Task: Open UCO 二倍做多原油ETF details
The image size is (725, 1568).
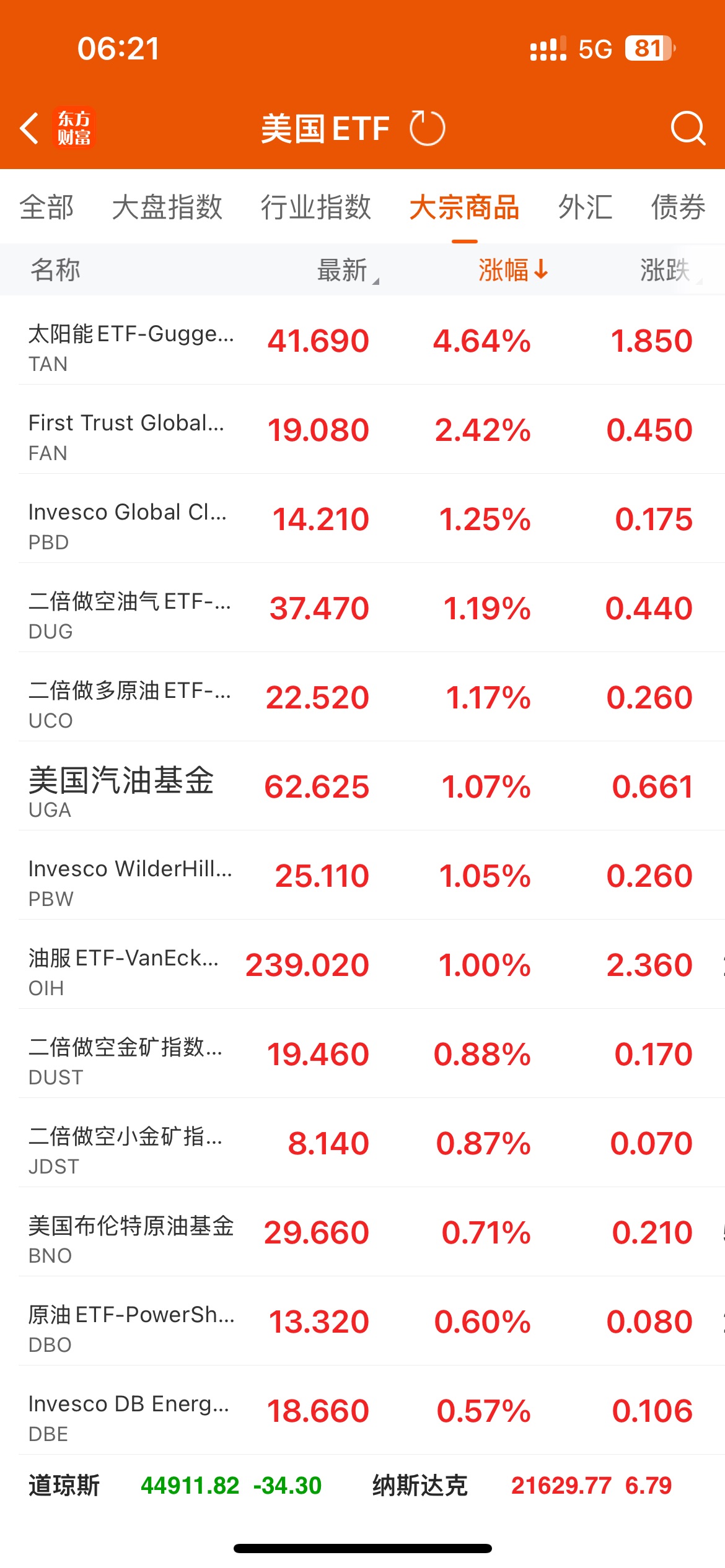Action: pyautogui.click(x=362, y=697)
